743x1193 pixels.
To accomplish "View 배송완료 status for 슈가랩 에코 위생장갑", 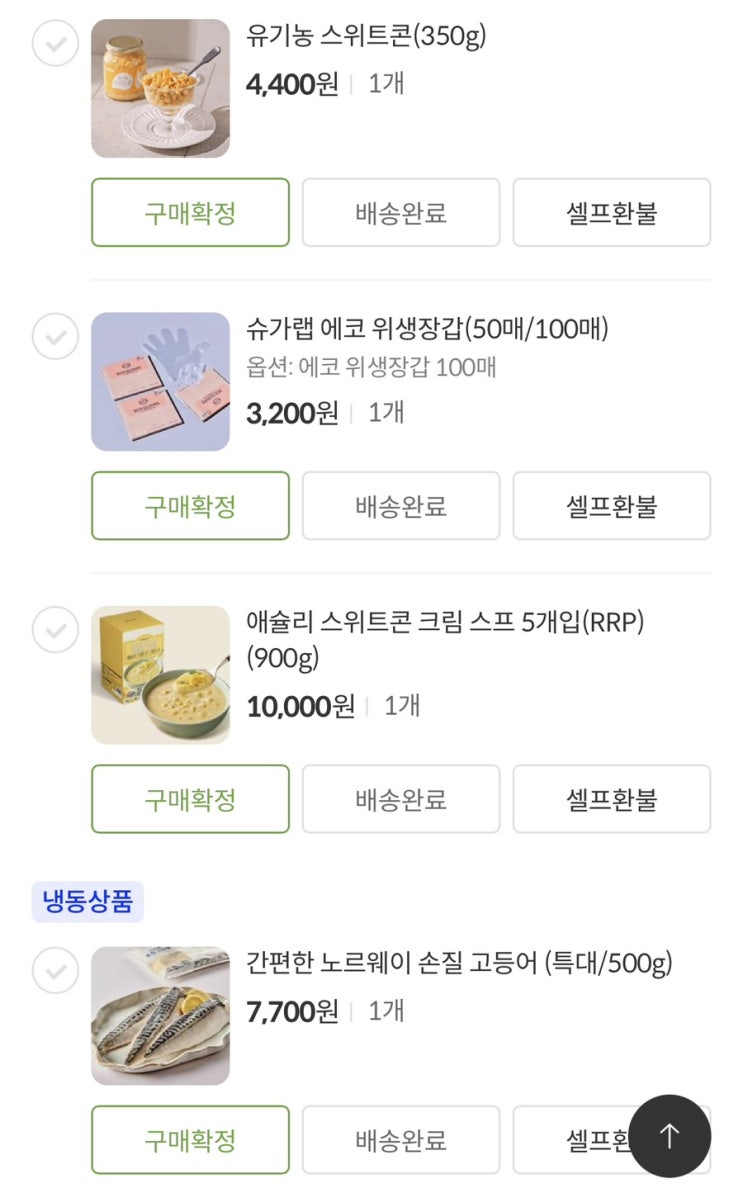I will point(401,505).
